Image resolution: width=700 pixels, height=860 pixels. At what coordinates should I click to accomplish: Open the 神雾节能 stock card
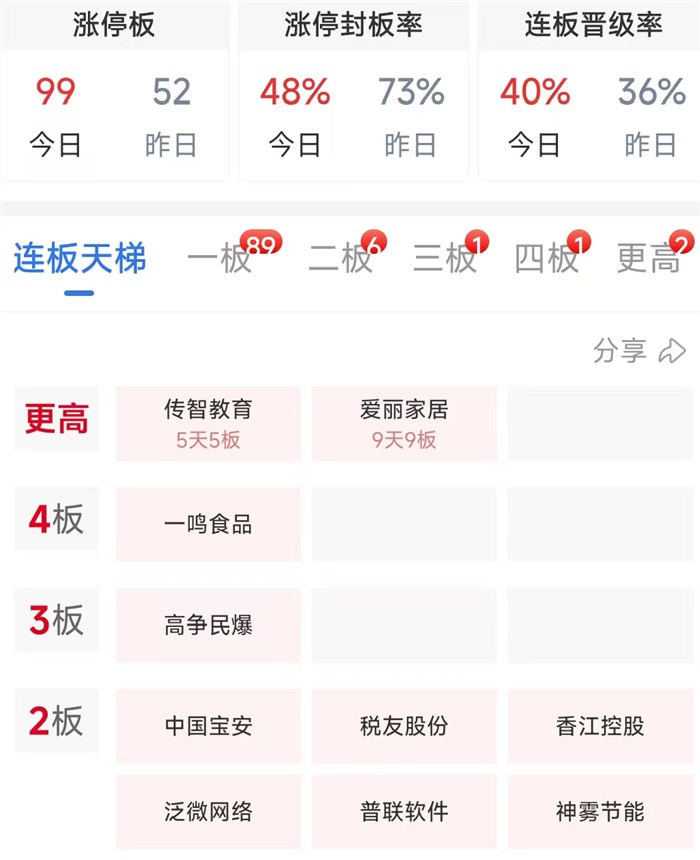[600, 812]
